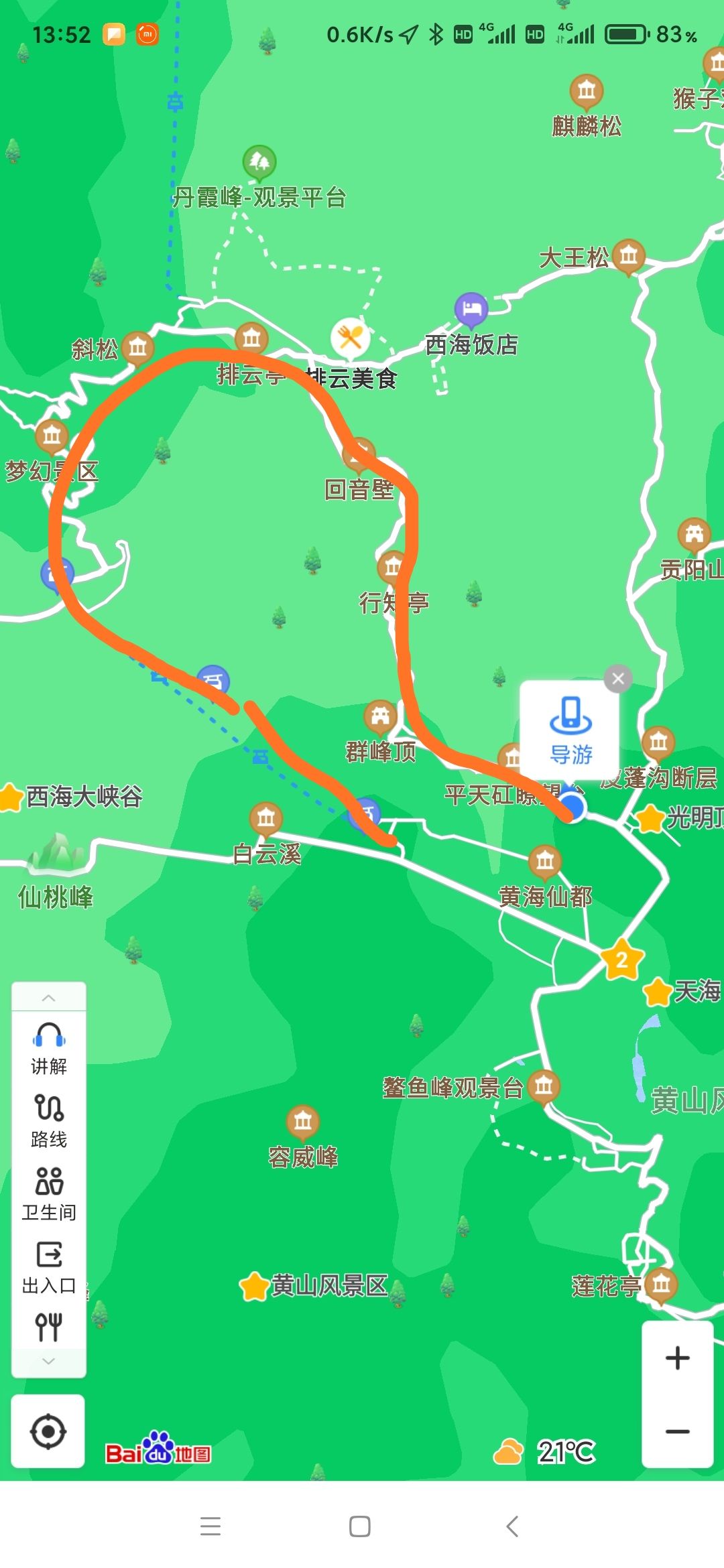Go back with system back button
This screenshot has width=724, height=1568.
[x=512, y=1526]
